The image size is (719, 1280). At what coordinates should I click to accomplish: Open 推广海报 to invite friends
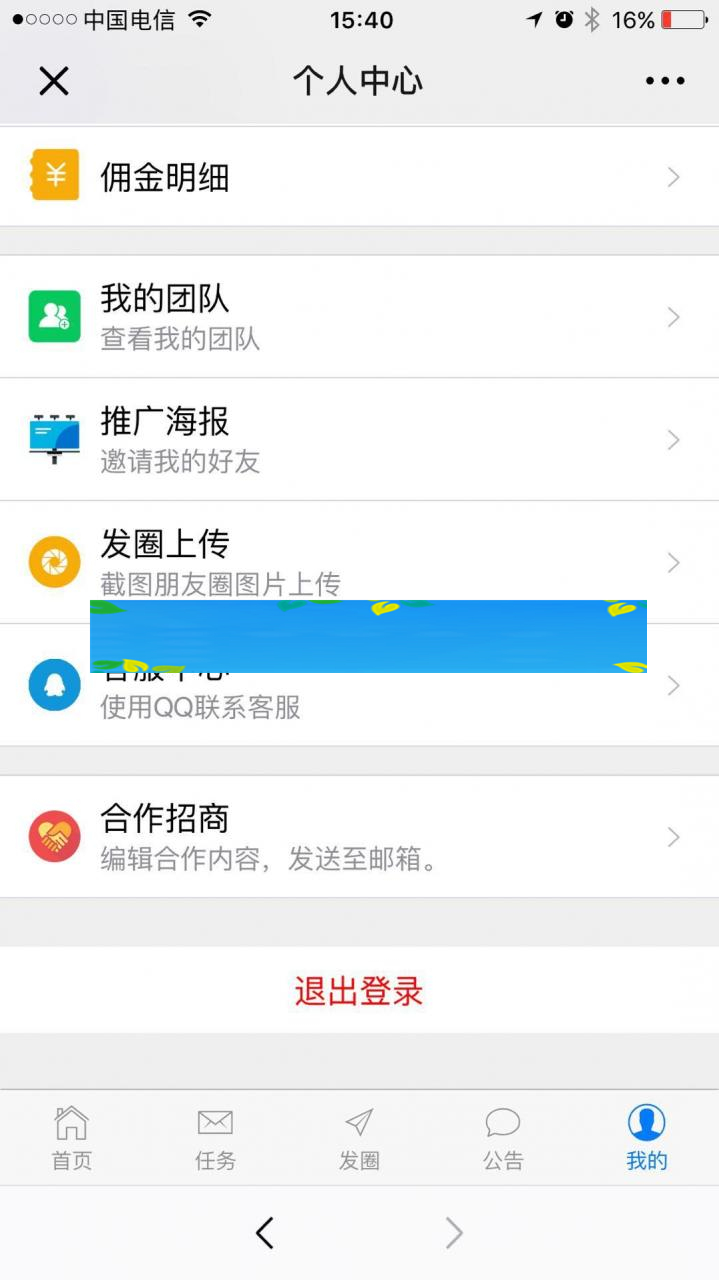359,440
